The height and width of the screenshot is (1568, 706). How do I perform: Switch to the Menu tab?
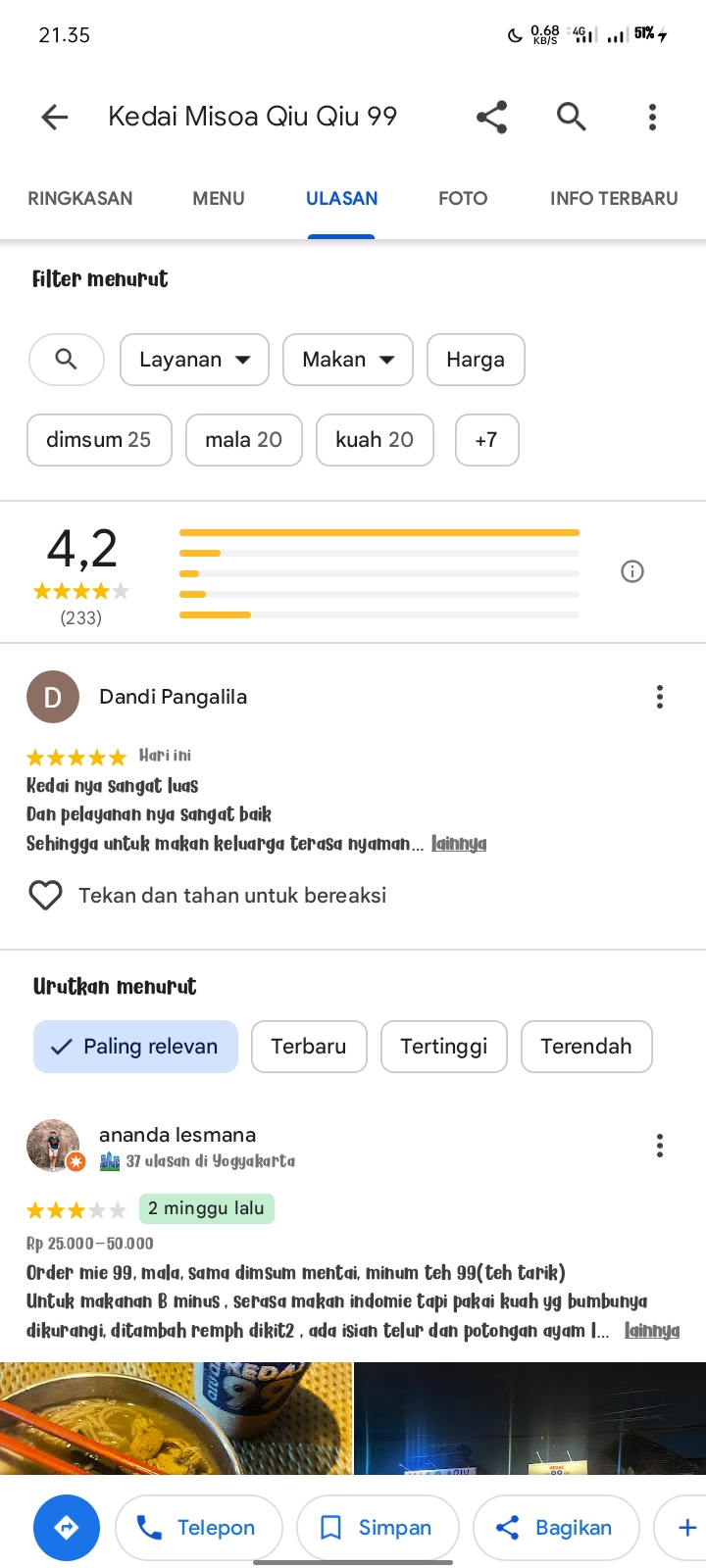point(219,198)
